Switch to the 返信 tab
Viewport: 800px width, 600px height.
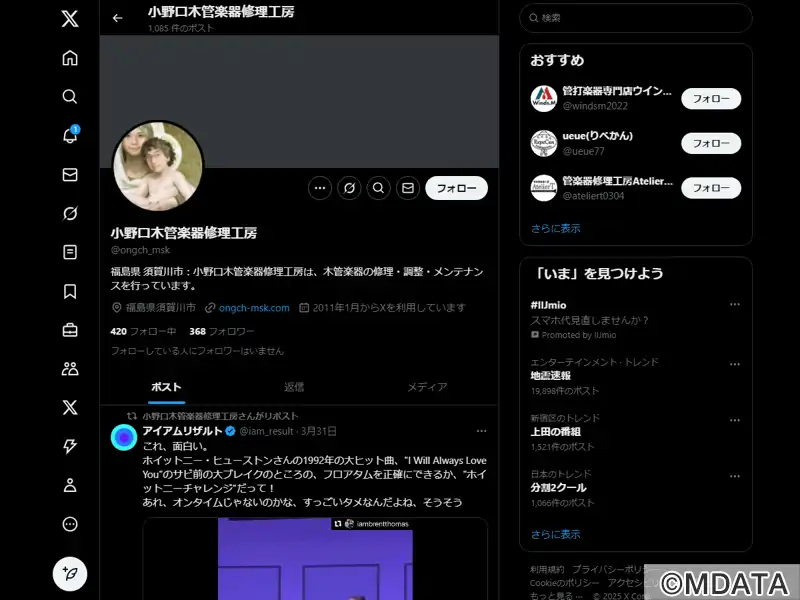pos(294,387)
